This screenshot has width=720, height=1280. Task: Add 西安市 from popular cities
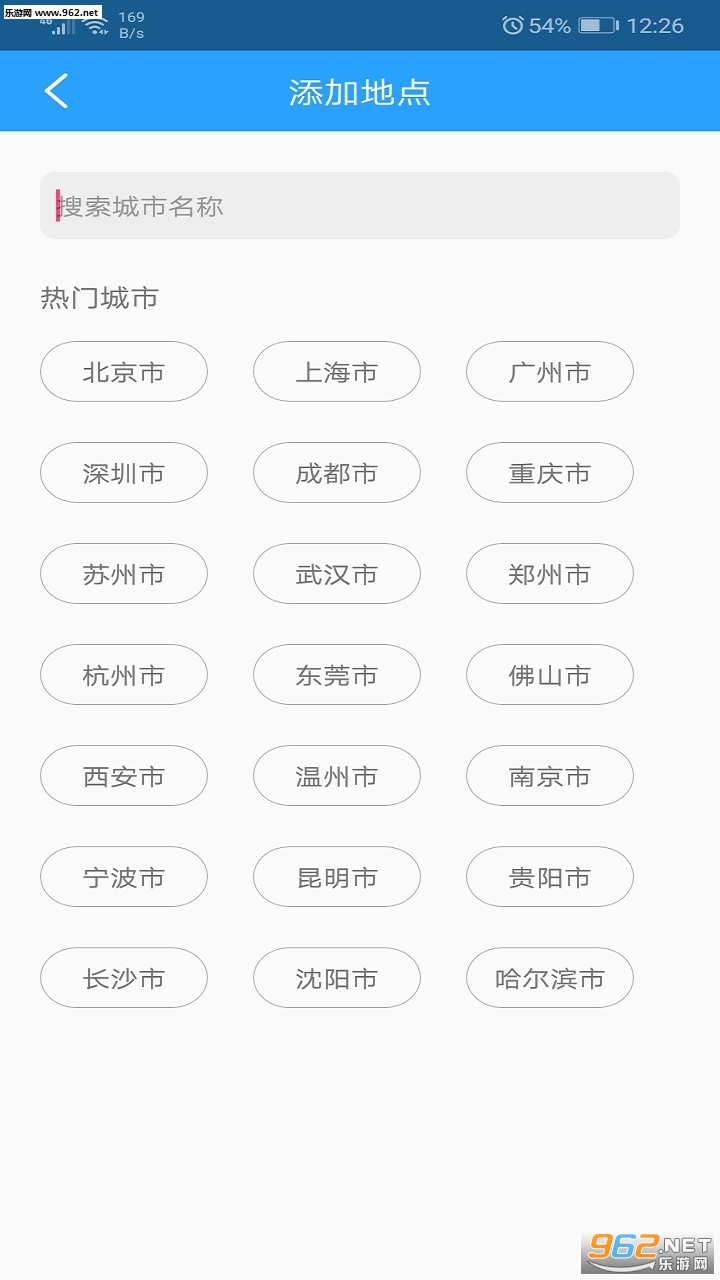[124, 776]
